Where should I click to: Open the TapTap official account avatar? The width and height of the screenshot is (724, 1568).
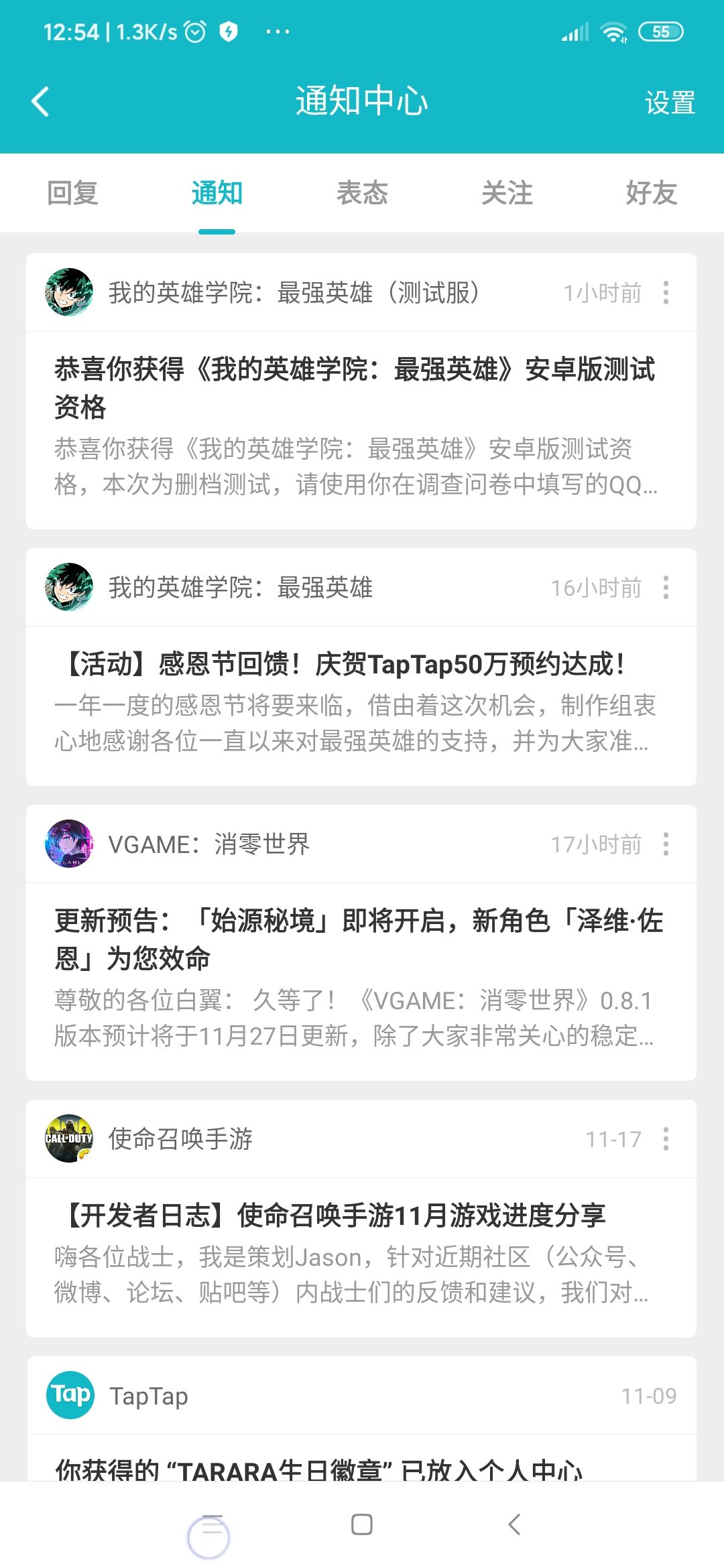coord(69,1396)
